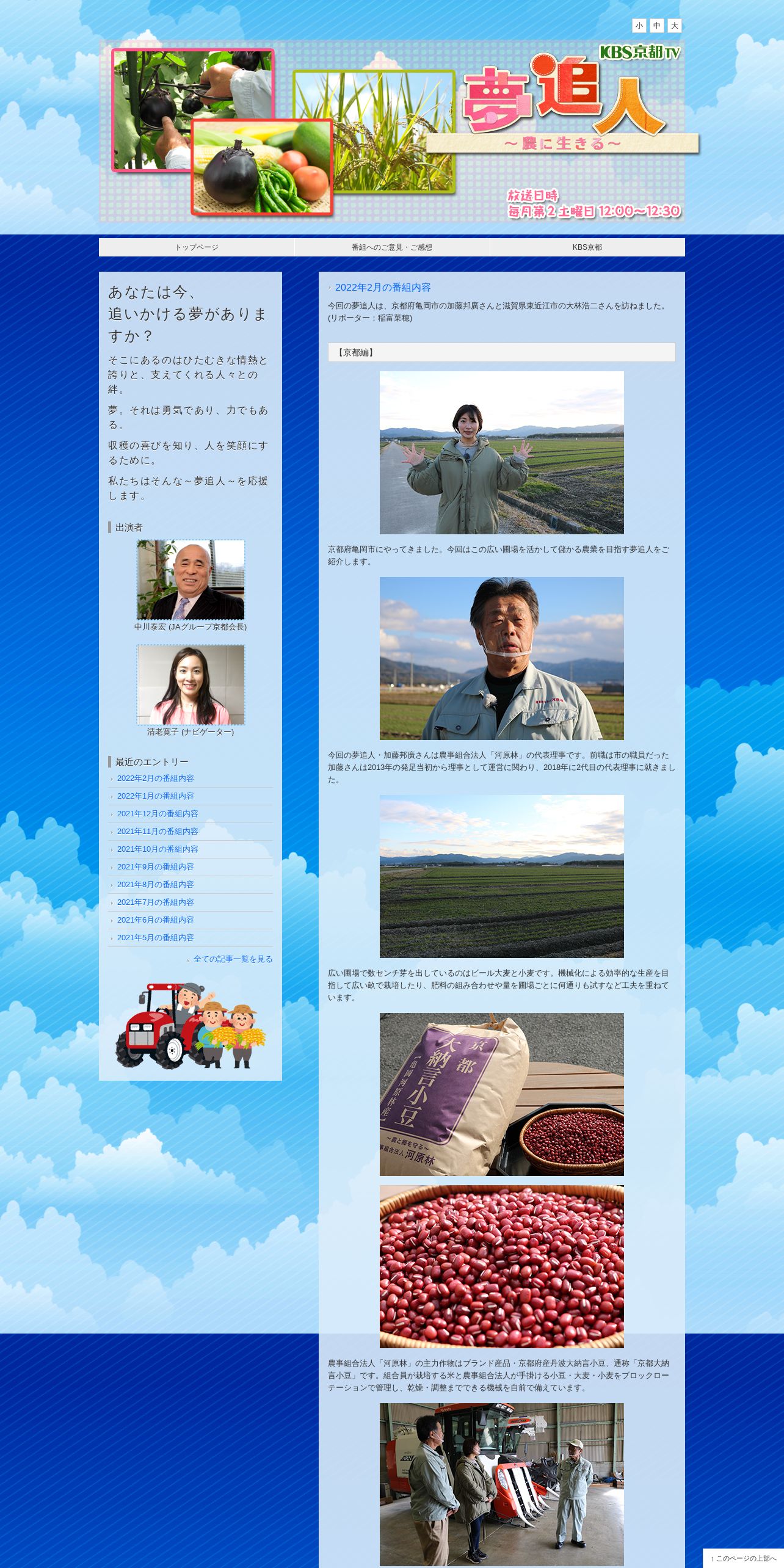This screenshot has height=1568, width=784.
Task: Set font size to small (小)
Action: [x=639, y=26]
